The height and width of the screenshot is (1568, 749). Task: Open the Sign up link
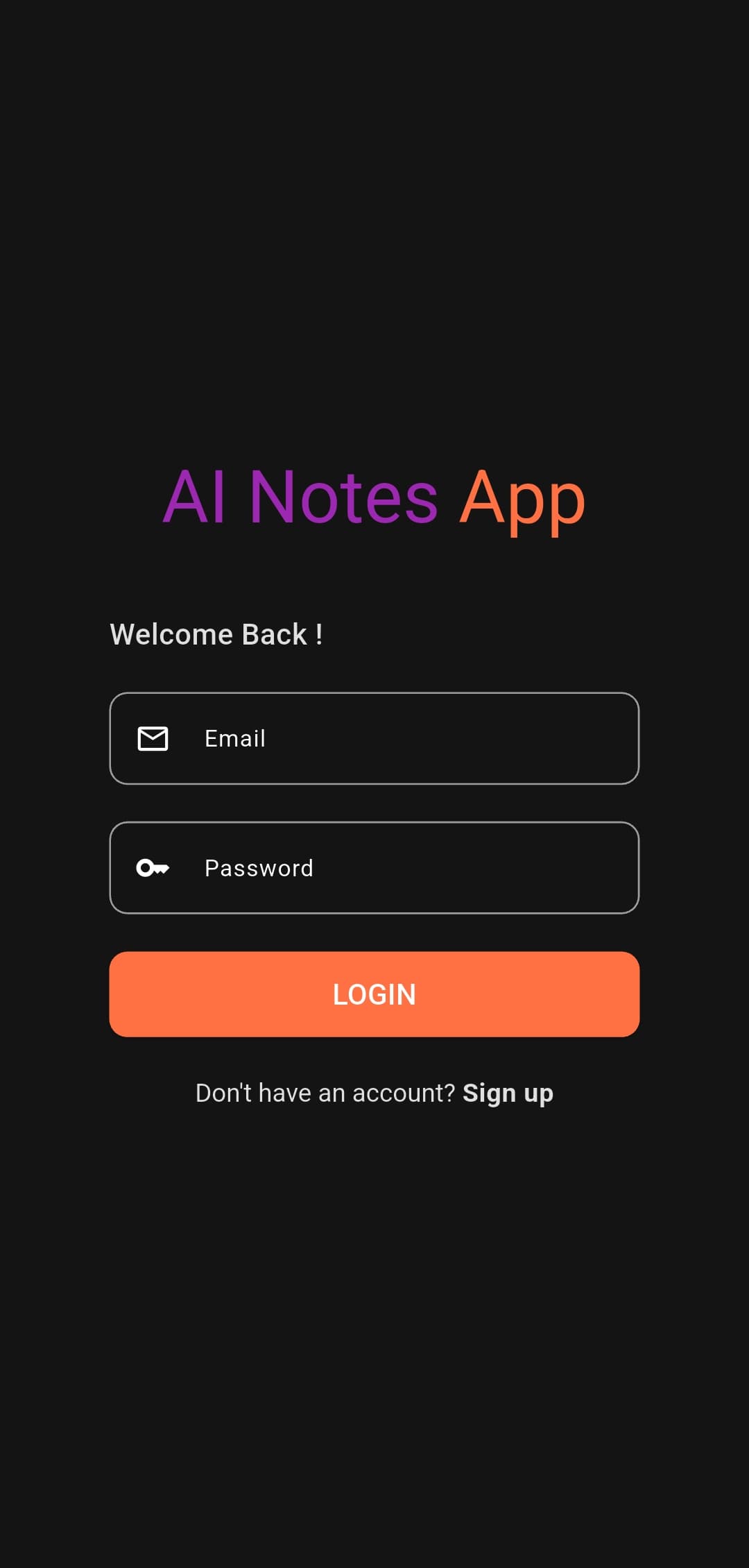pos(508,1093)
